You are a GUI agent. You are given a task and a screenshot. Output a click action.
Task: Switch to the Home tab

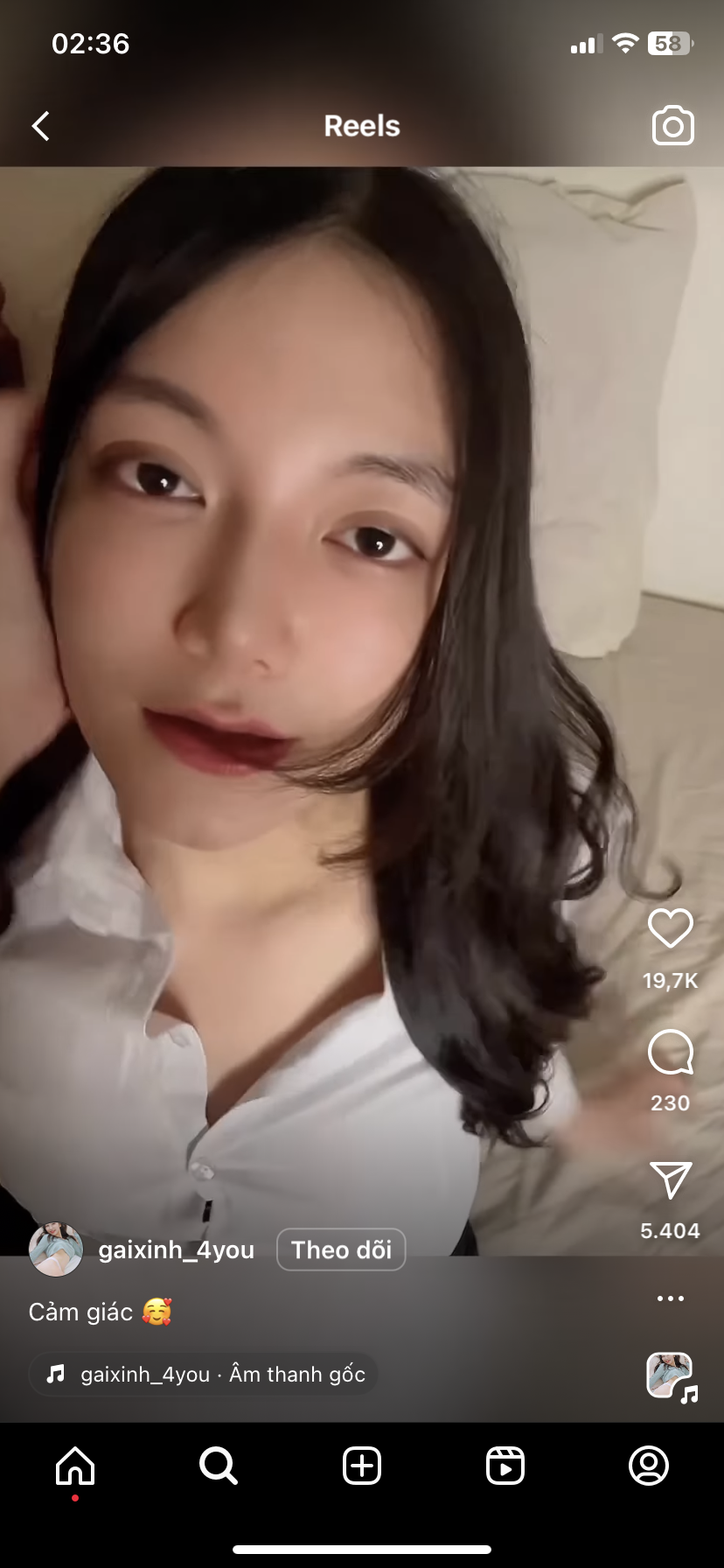[75, 1466]
